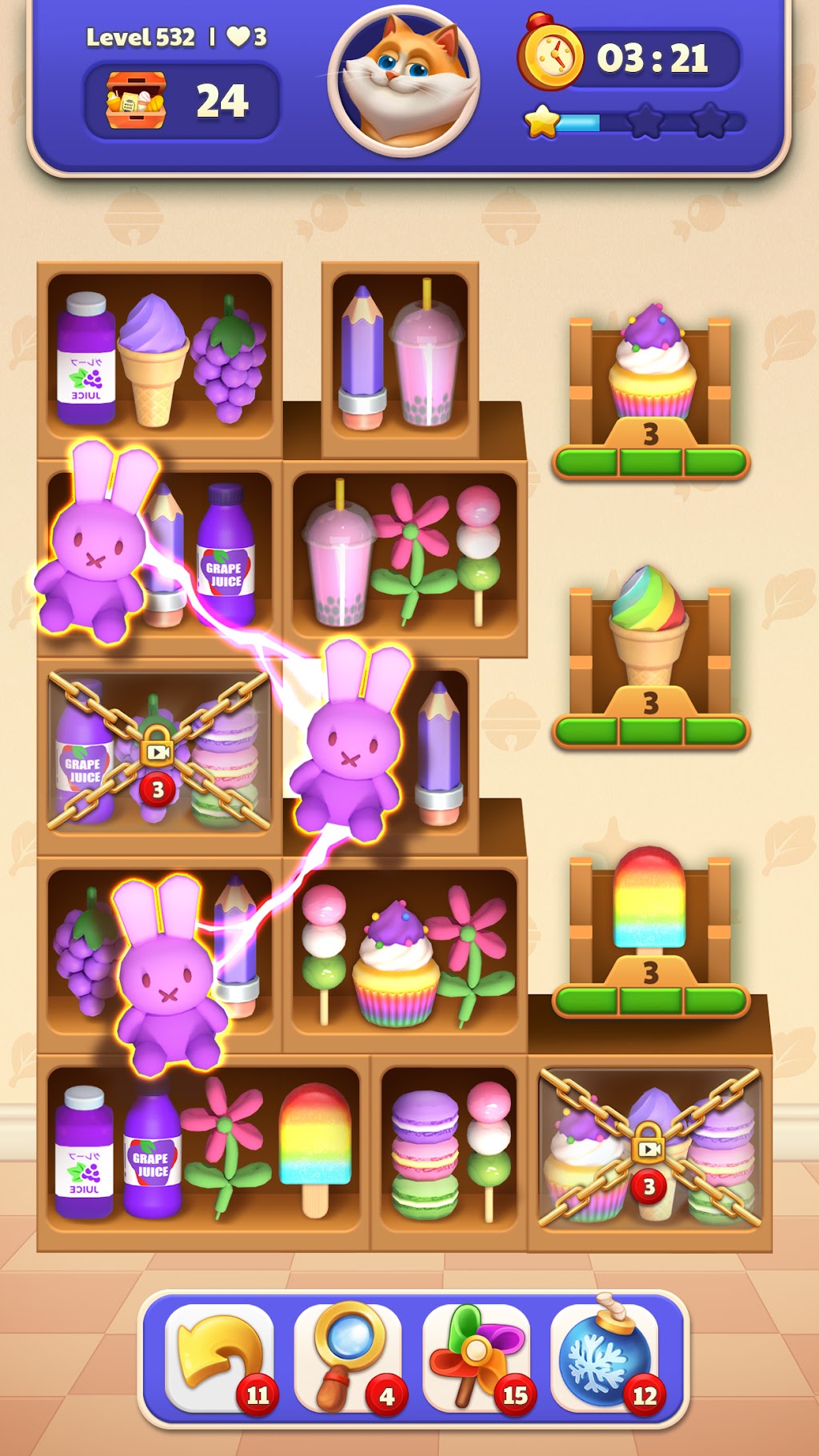Activate the freeze bomb booster

605,1358
